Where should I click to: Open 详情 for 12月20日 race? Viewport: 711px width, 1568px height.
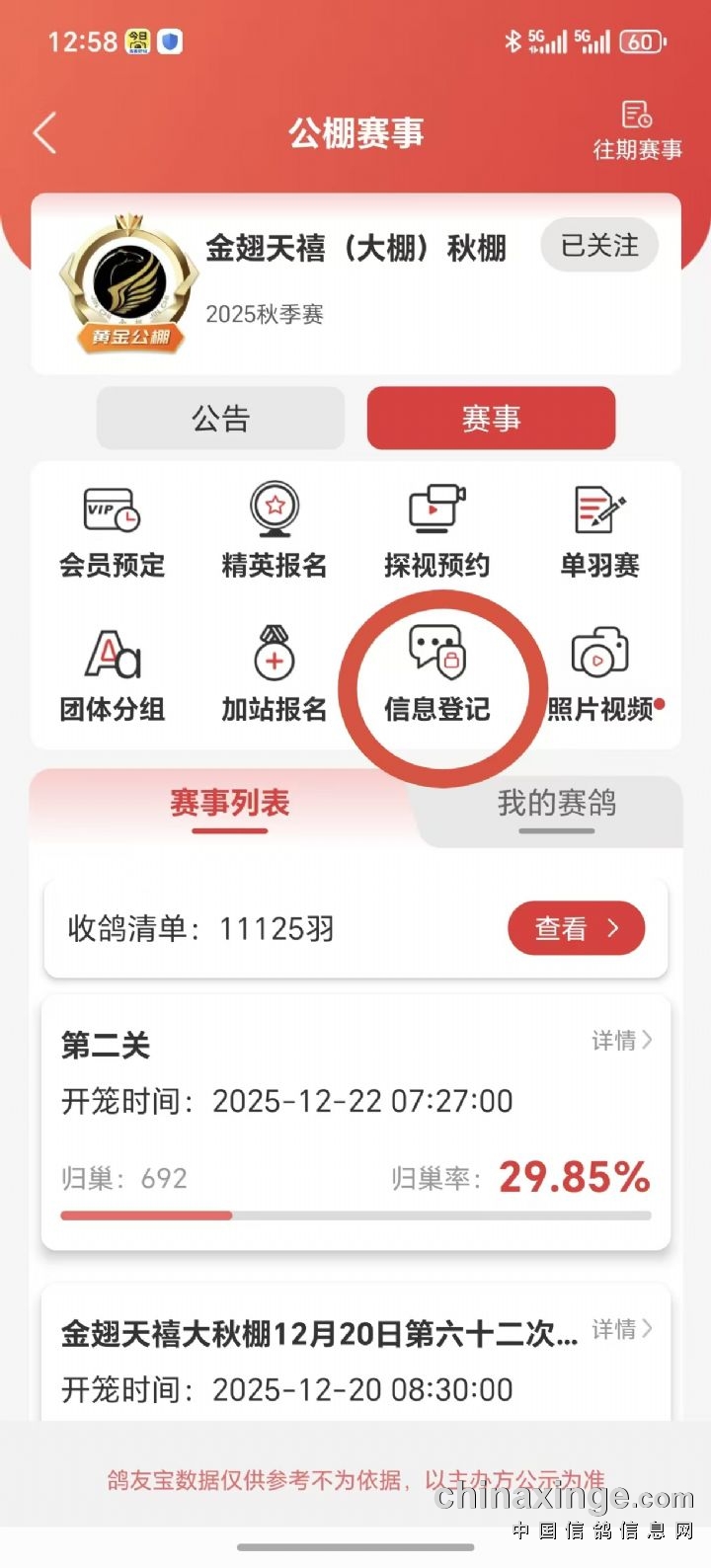[621, 1330]
